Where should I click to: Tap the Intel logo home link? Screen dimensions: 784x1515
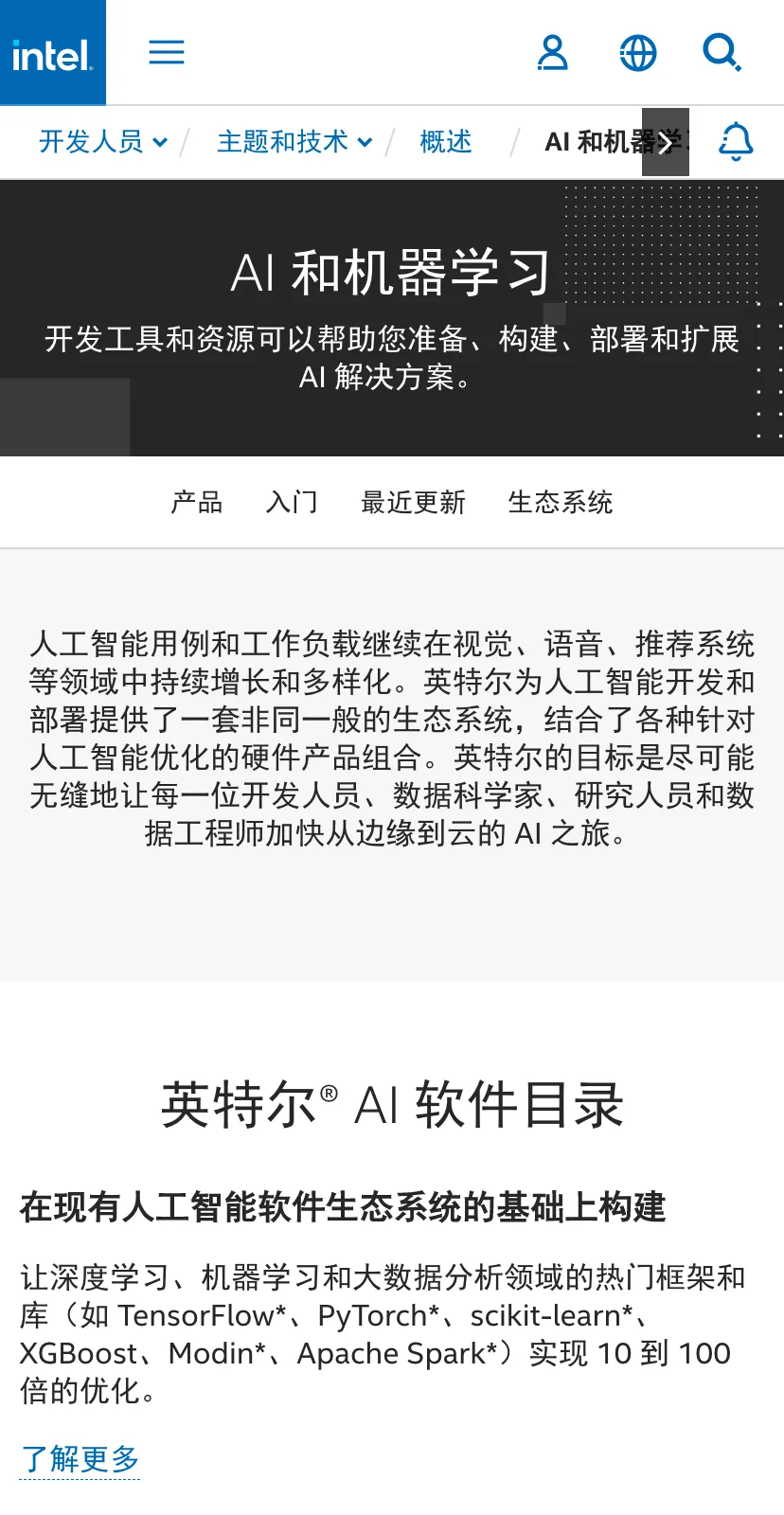53,52
